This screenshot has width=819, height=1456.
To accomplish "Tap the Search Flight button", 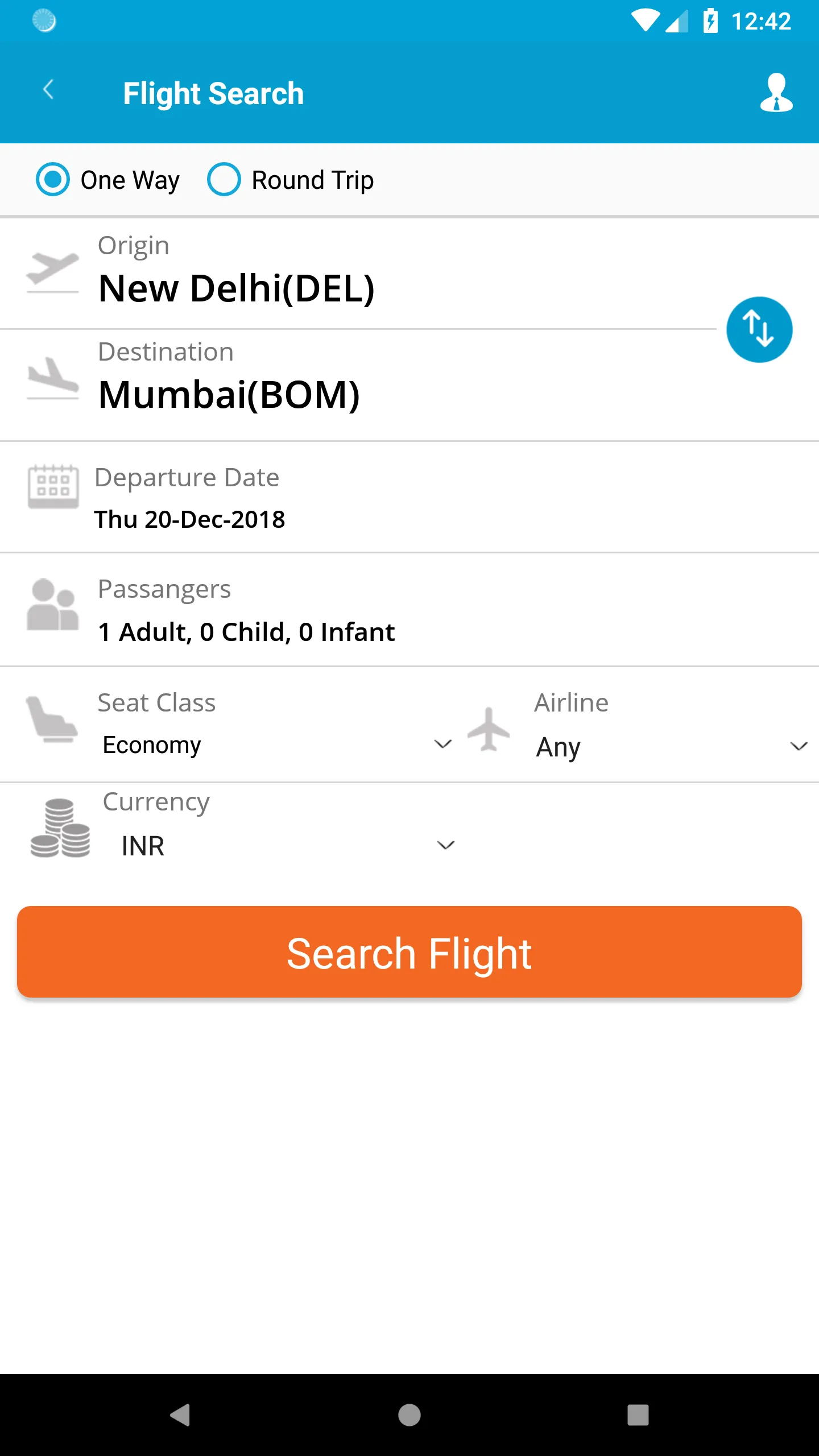I will tap(409, 952).
